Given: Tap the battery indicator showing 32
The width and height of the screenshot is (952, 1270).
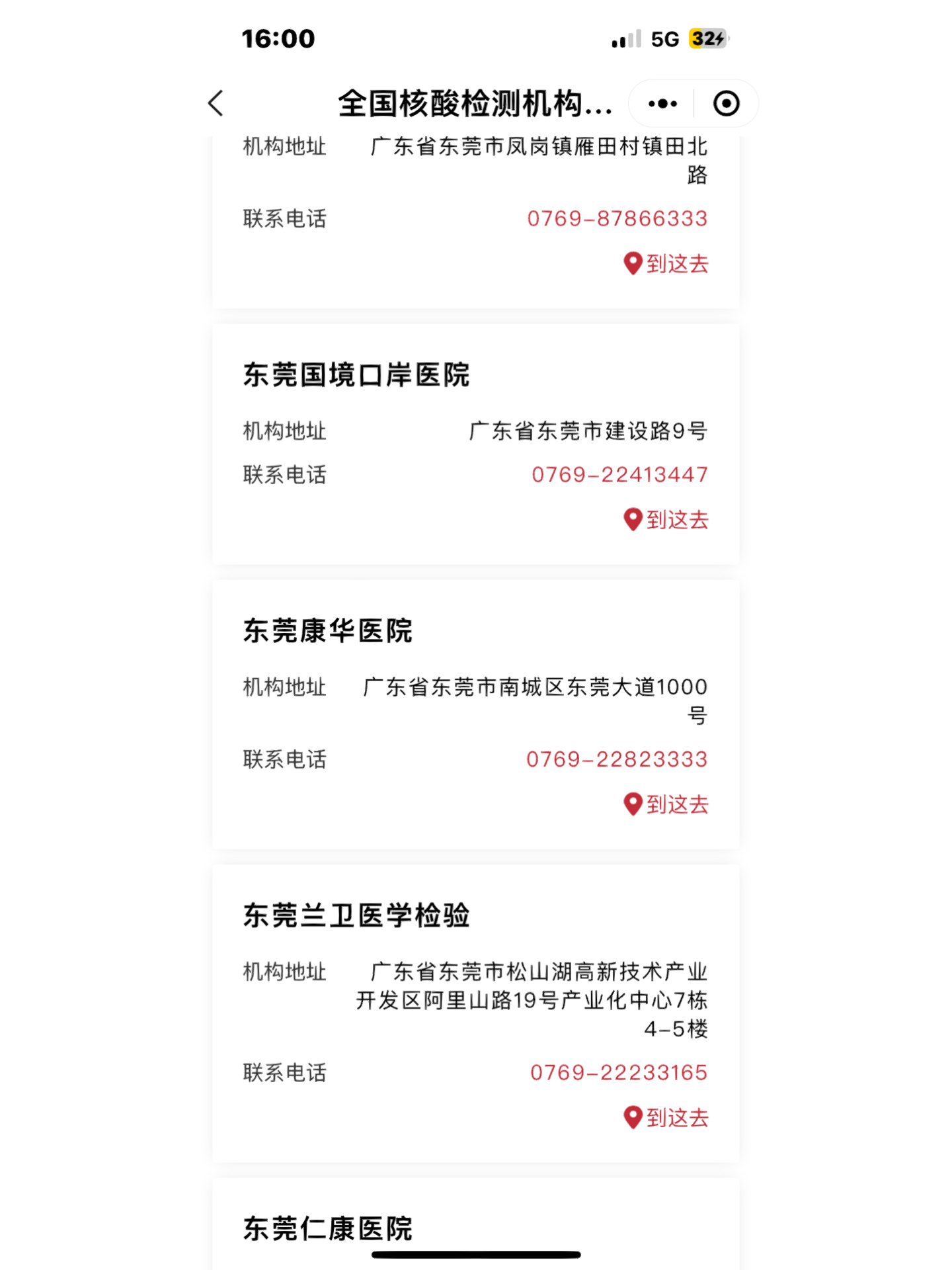Looking at the screenshot, I should pos(707,38).
